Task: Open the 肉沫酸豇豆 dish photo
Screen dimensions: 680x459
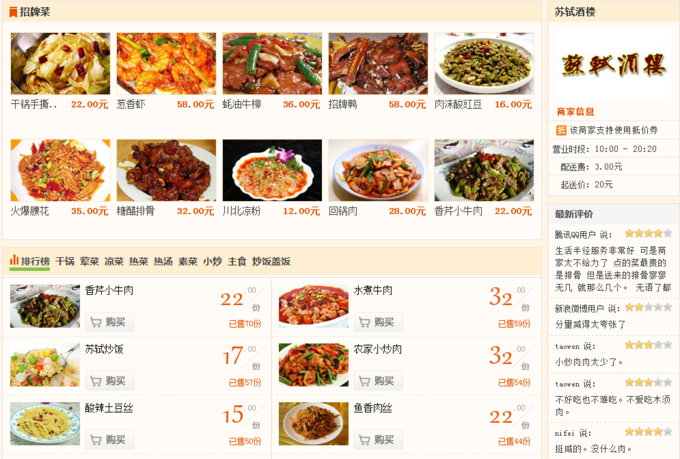Action: pos(483,64)
